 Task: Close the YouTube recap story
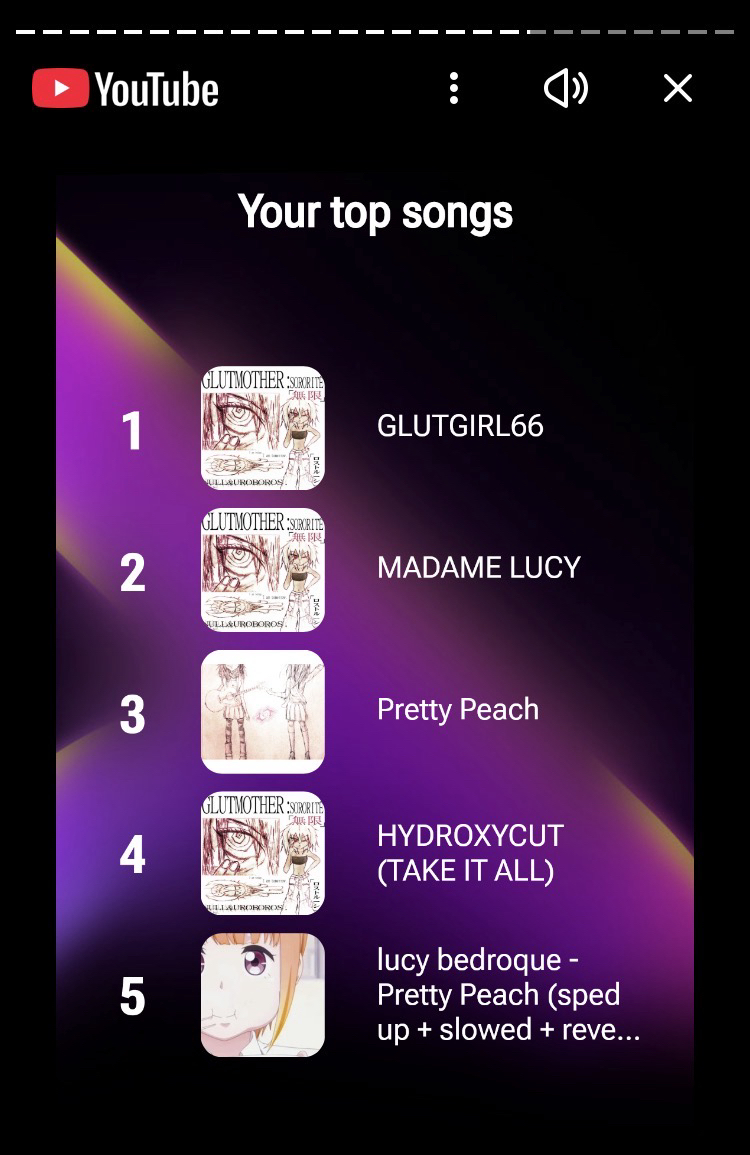pyautogui.click(x=677, y=89)
